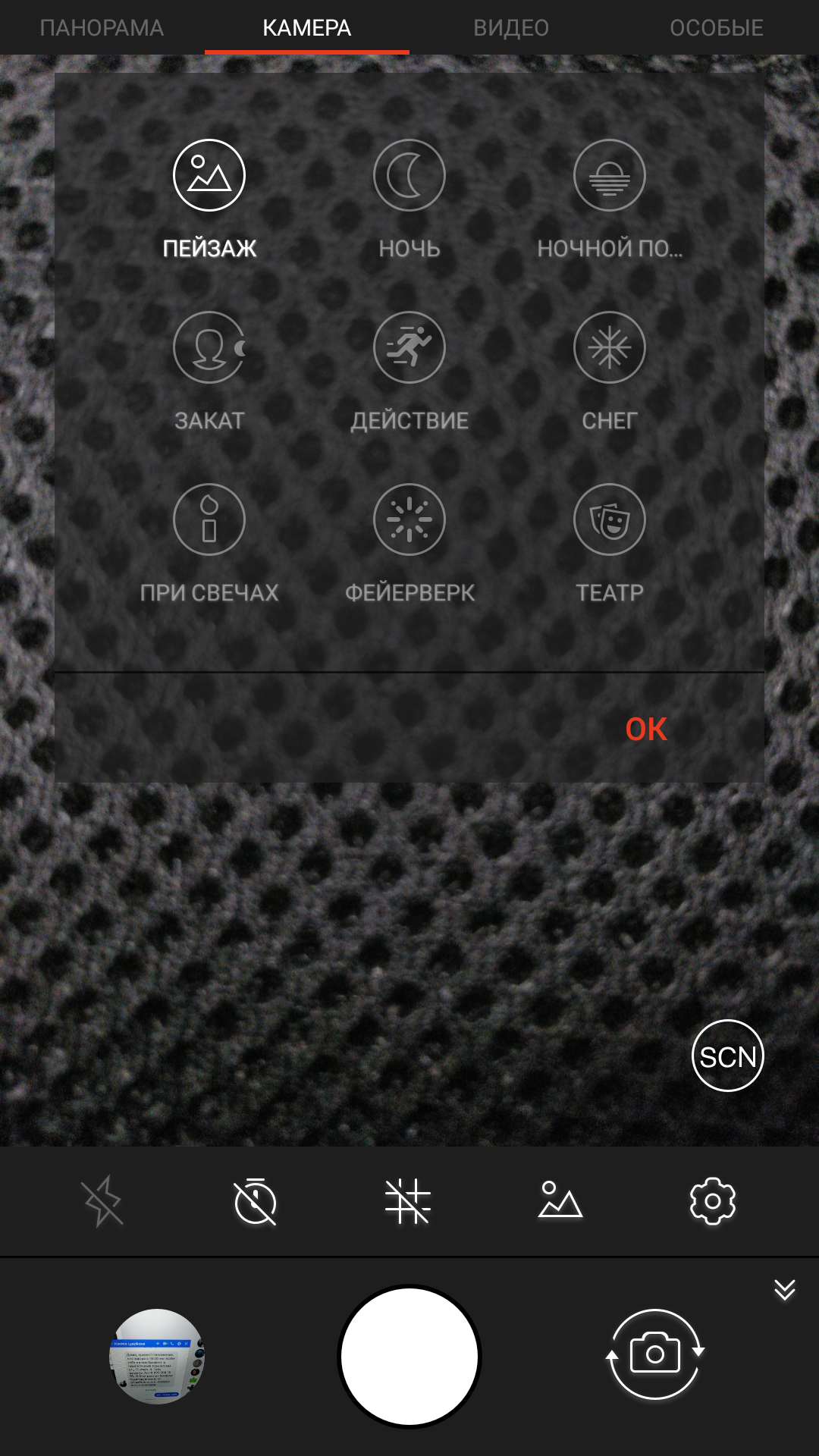This screenshot has height=1456, width=819.
Task: Take a photo with the shutter
Action: [x=409, y=1356]
